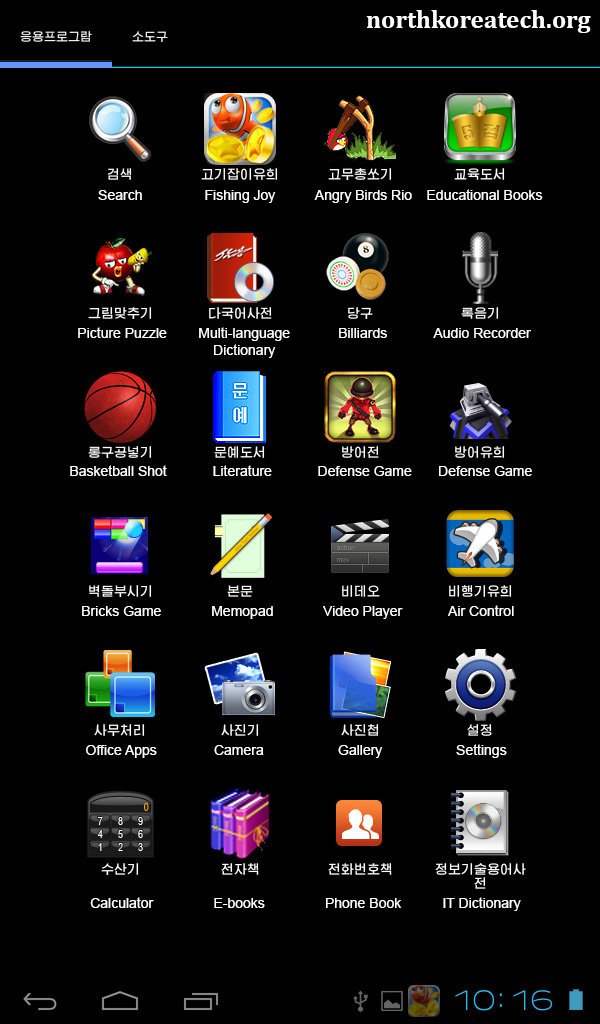
Task: Open the Settings app
Action: [481, 685]
